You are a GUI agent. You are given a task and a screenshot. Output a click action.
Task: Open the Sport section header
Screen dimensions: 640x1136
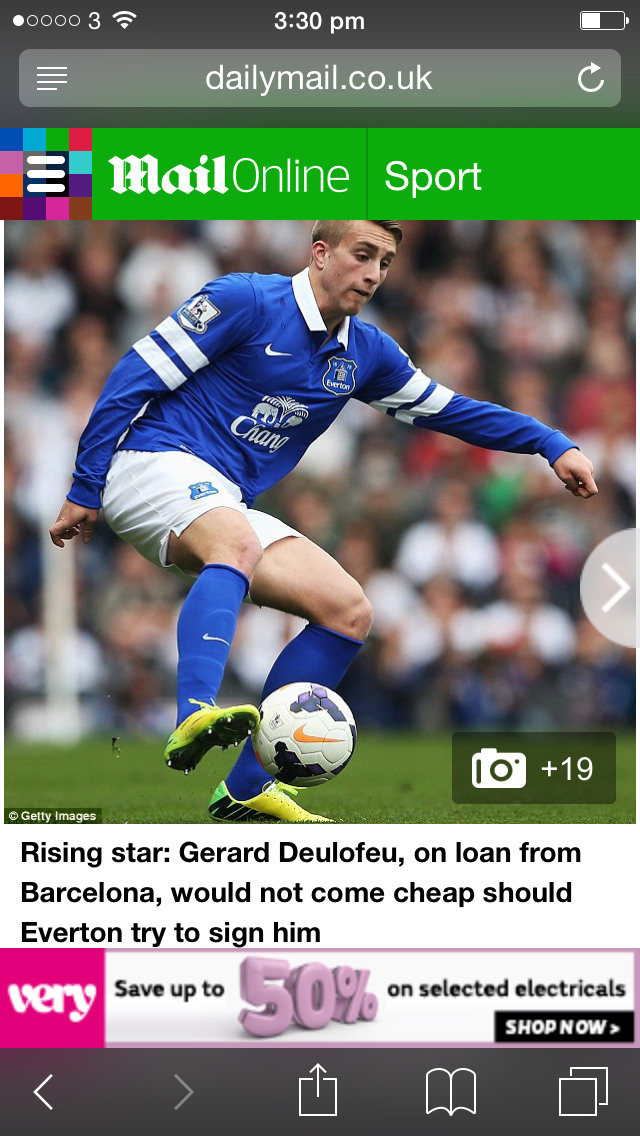(433, 177)
